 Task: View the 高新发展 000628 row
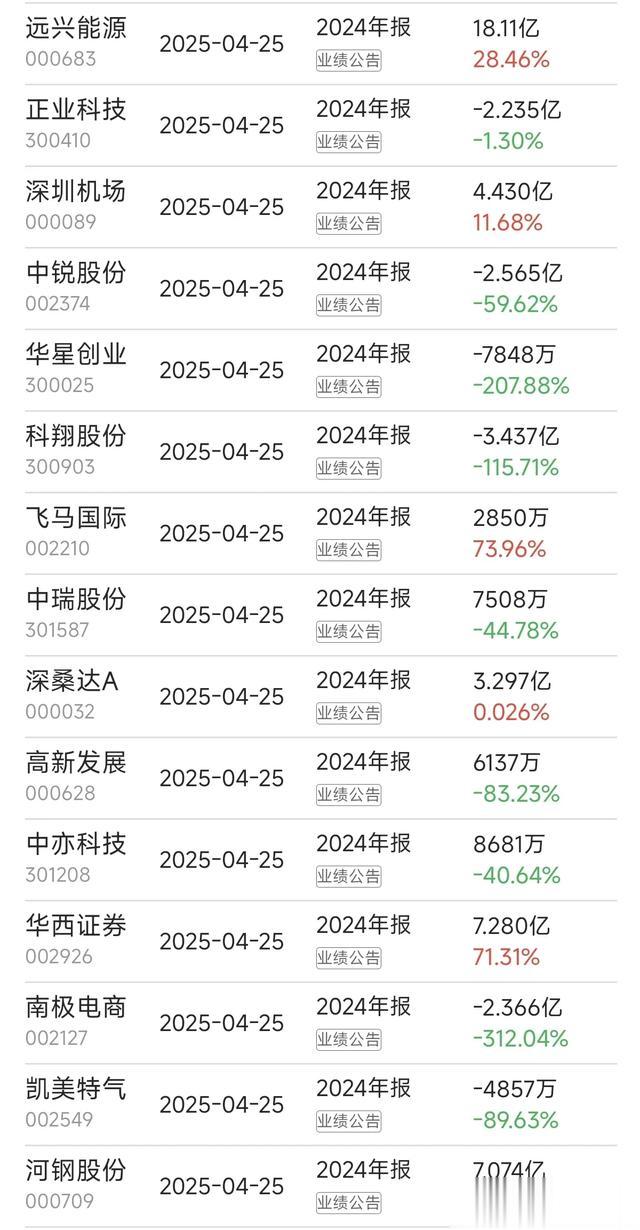(320, 778)
